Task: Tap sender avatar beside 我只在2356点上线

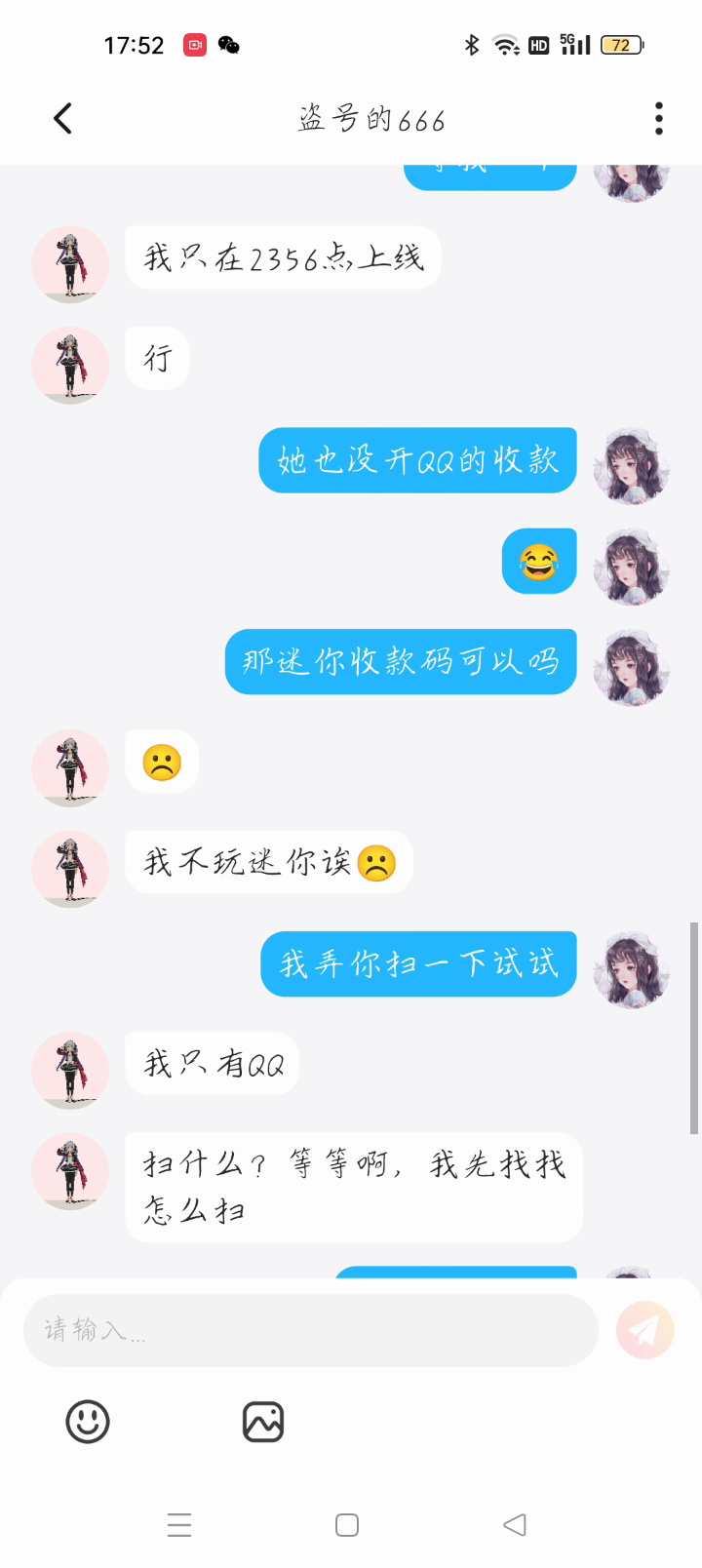Action: (x=70, y=264)
